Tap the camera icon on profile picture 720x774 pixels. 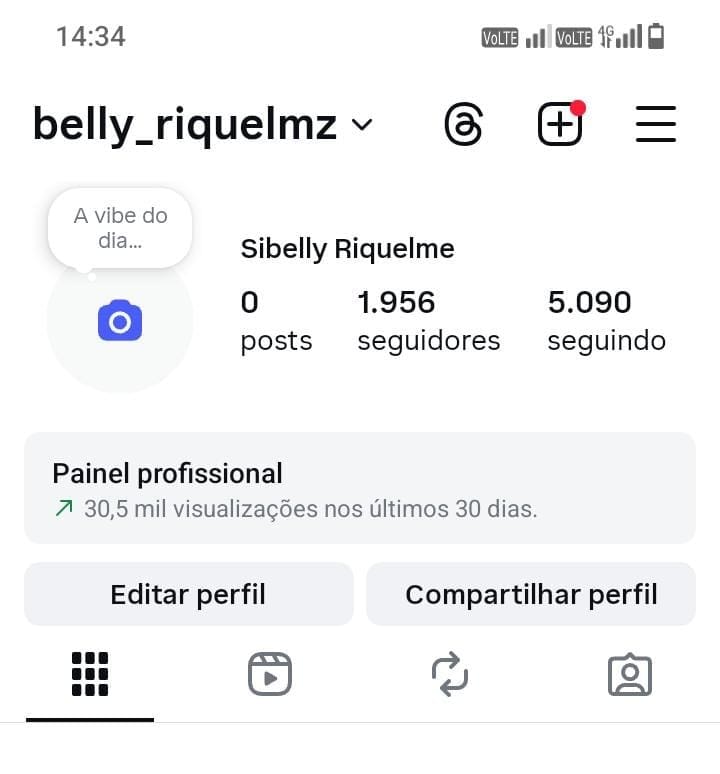click(x=120, y=321)
